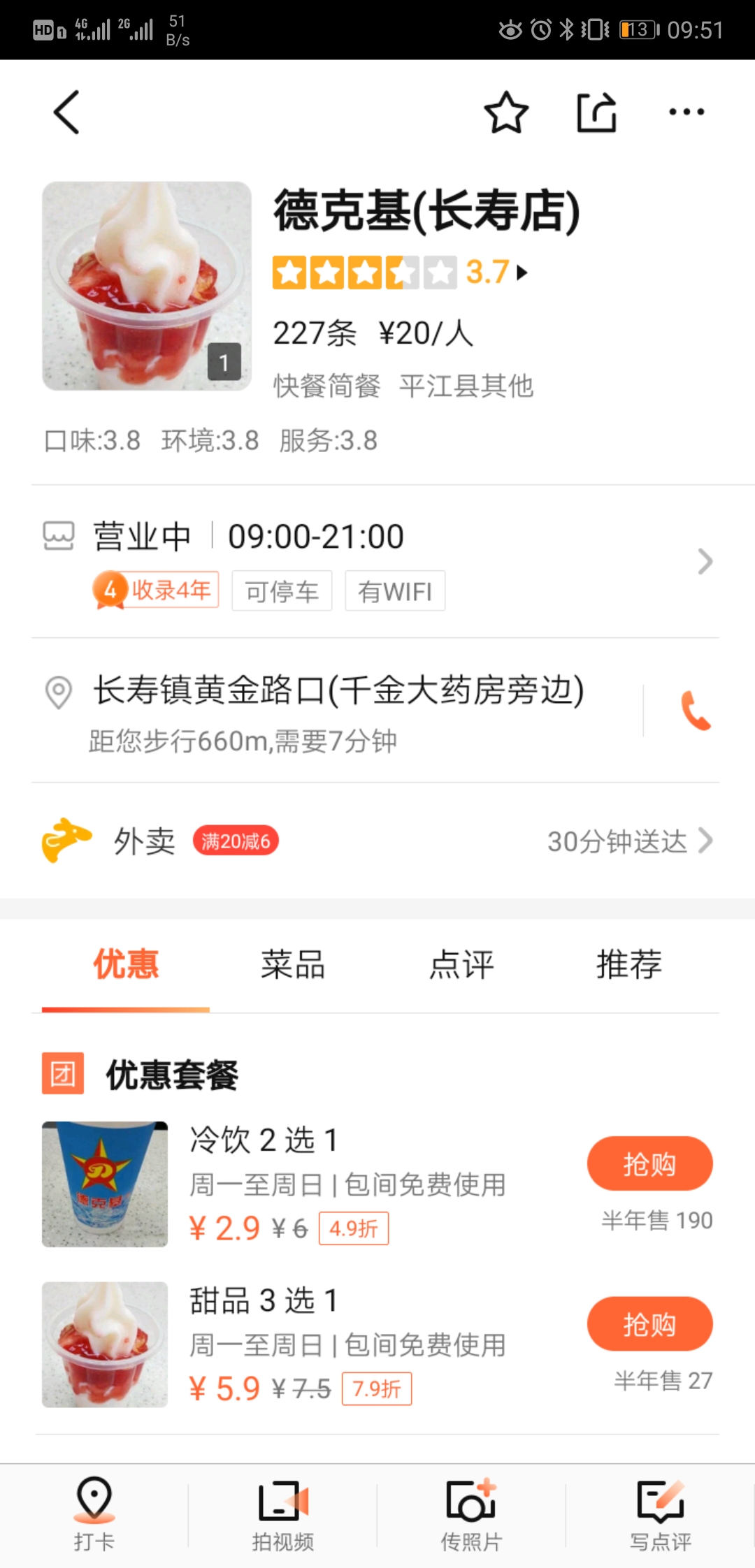Tap 抢购 for 冷饮 2 选 1
Viewport: 755px width, 1568px height.
pyautogui.click(x=649, y=1163)
